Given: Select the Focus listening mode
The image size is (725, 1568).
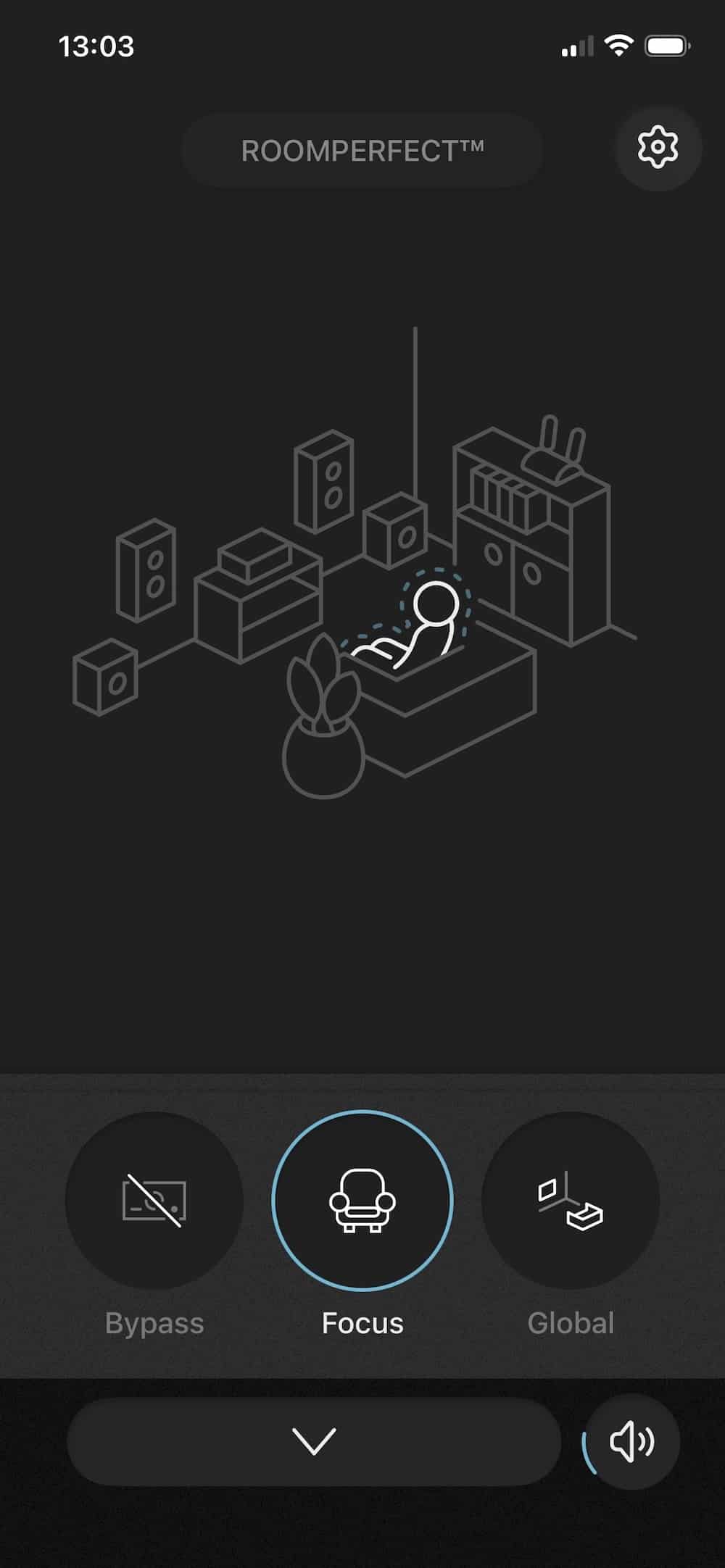Looking at the screenshot, I should (362, 1201).
